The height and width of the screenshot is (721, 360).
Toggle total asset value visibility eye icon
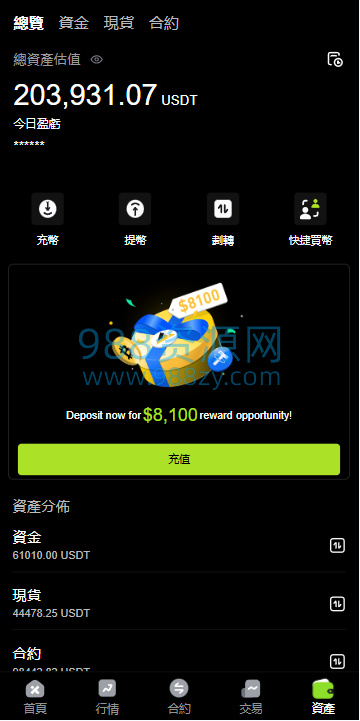click(x=97, y=60)
